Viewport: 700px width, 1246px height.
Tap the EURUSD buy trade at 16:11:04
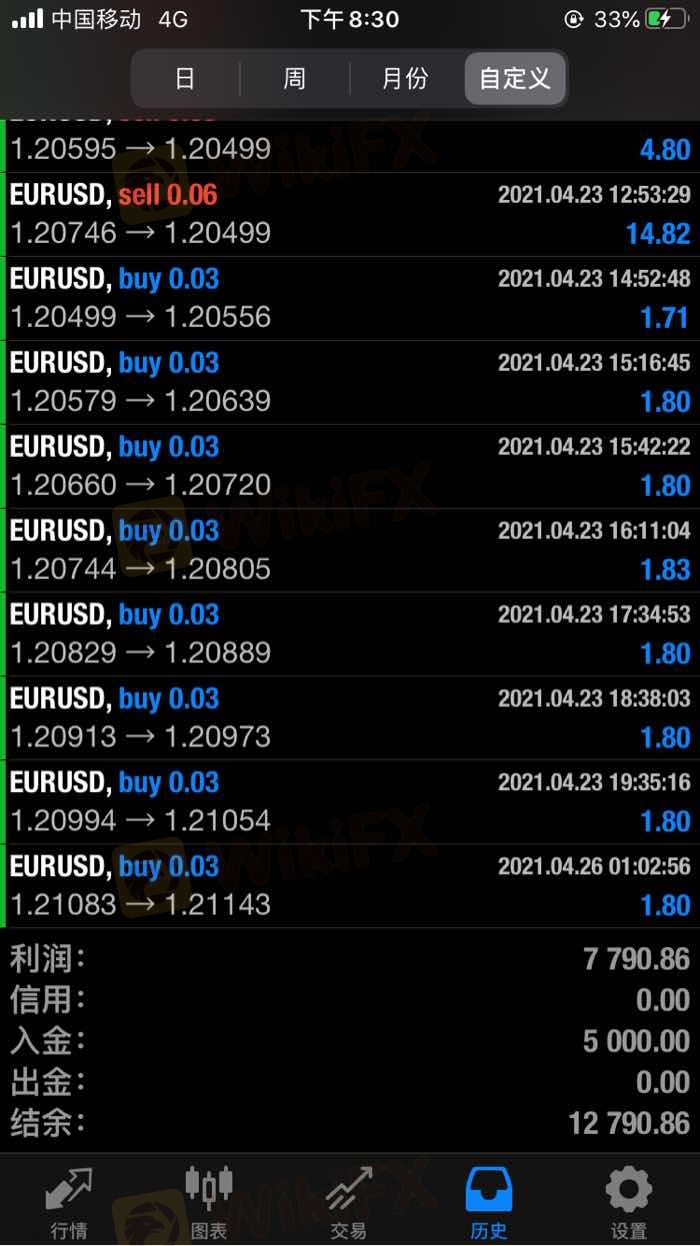coord(350,550)
